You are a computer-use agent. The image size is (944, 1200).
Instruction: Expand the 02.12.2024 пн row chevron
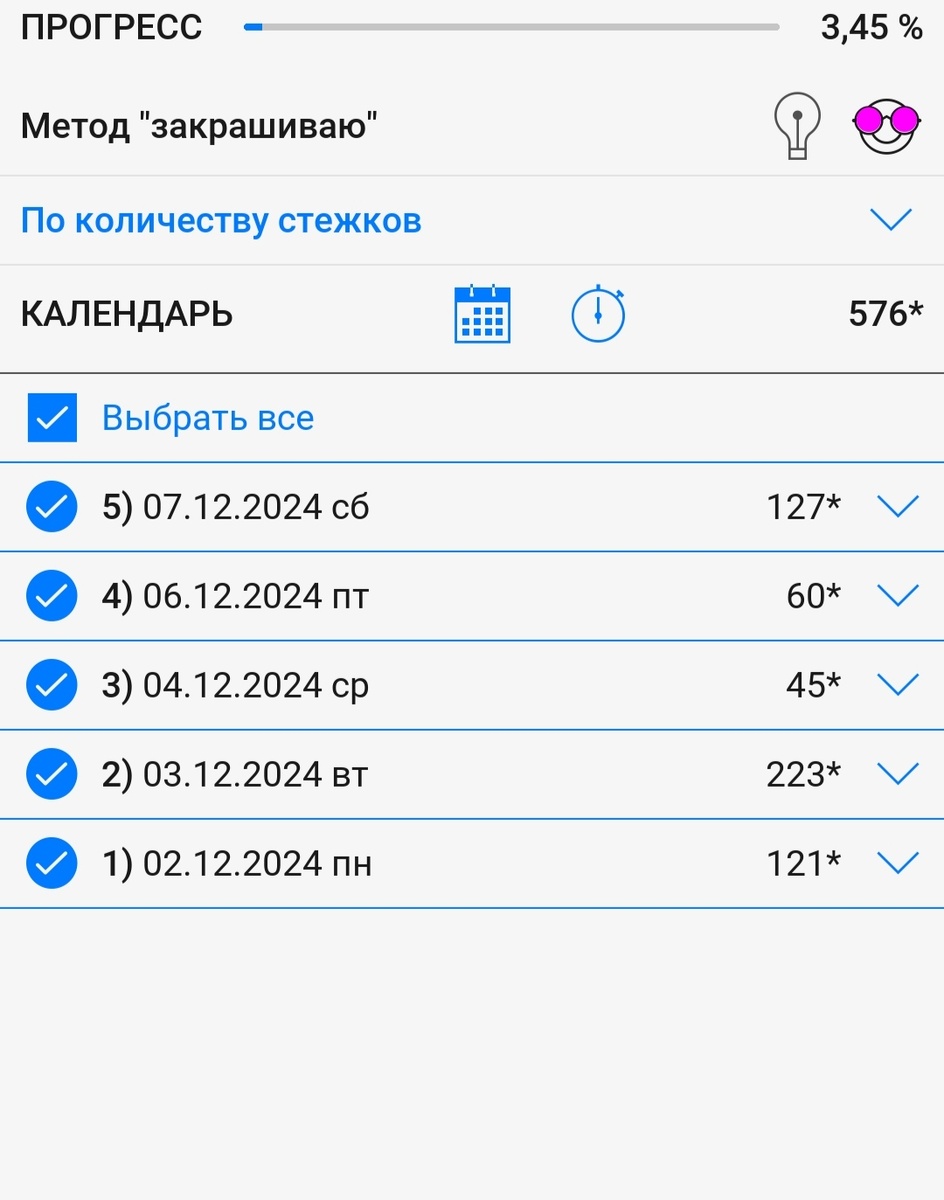click(897, 863)
